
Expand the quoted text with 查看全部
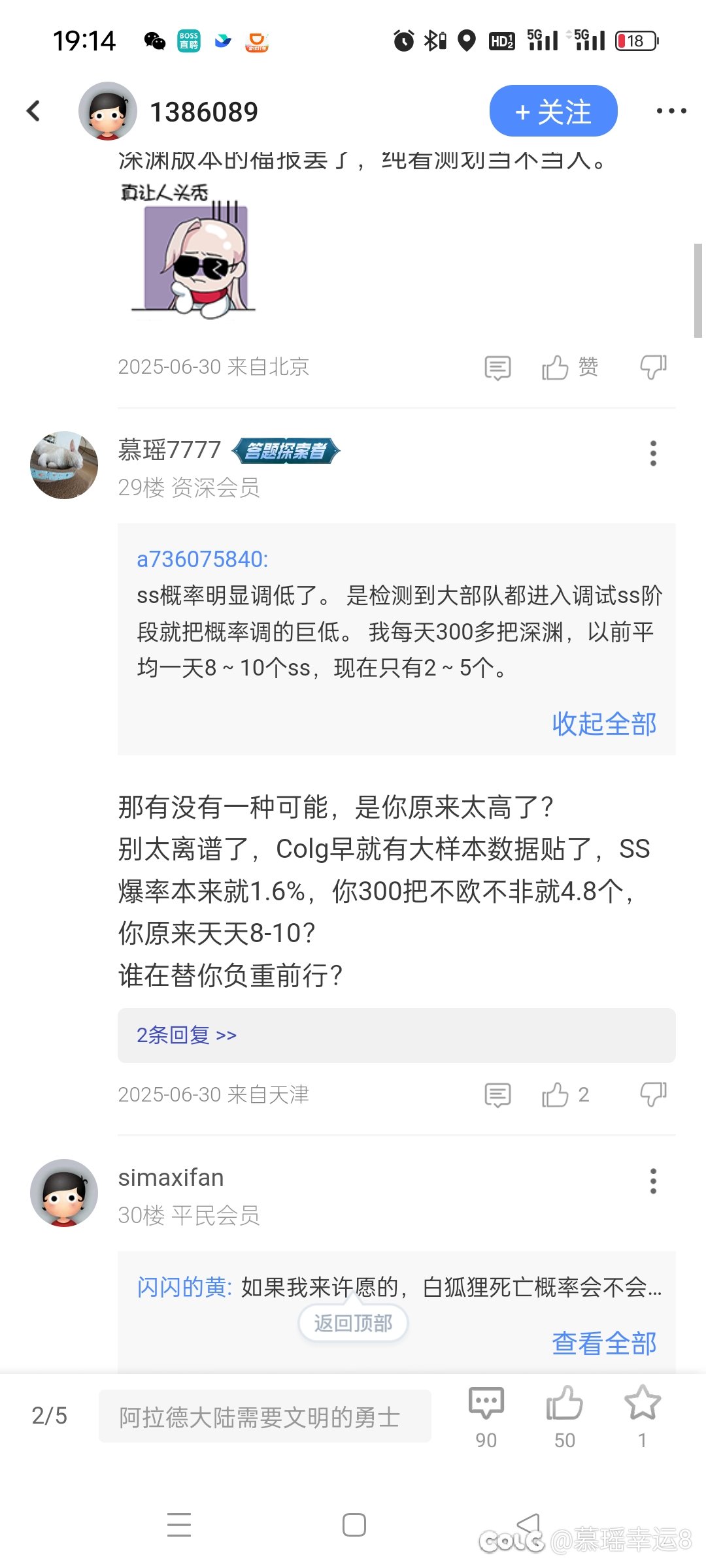pyautogui.click(x=604, y=1343)
